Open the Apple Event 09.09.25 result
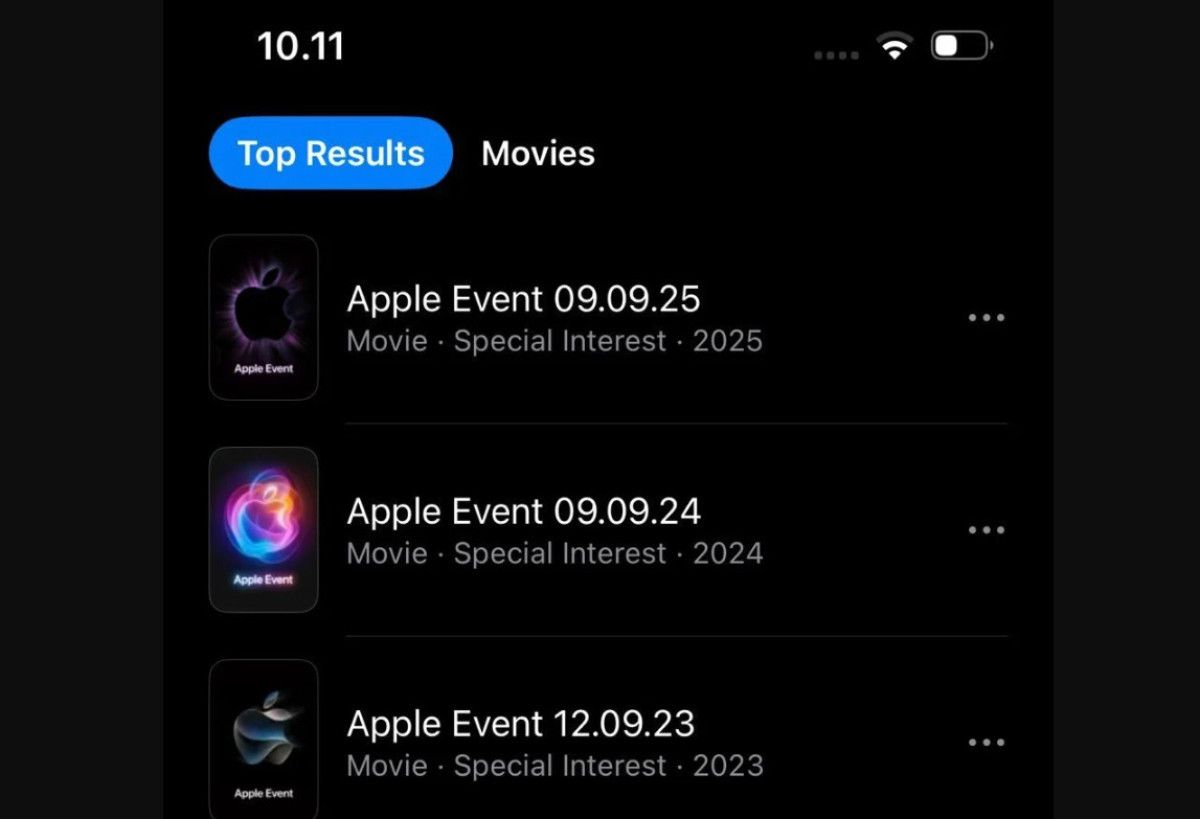 point(523,318)
